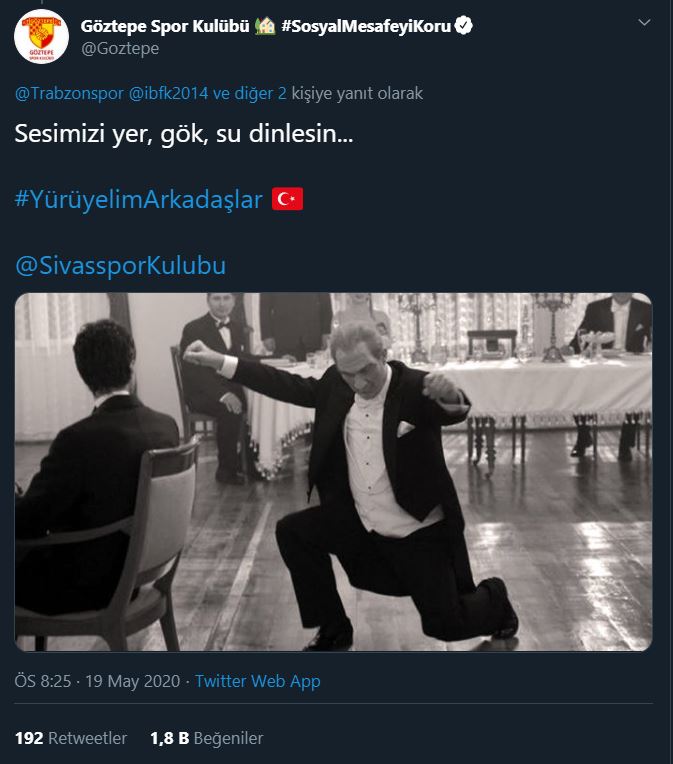
Task: Open the @SivassporKulubu profile link
Action: click(120, 266)
